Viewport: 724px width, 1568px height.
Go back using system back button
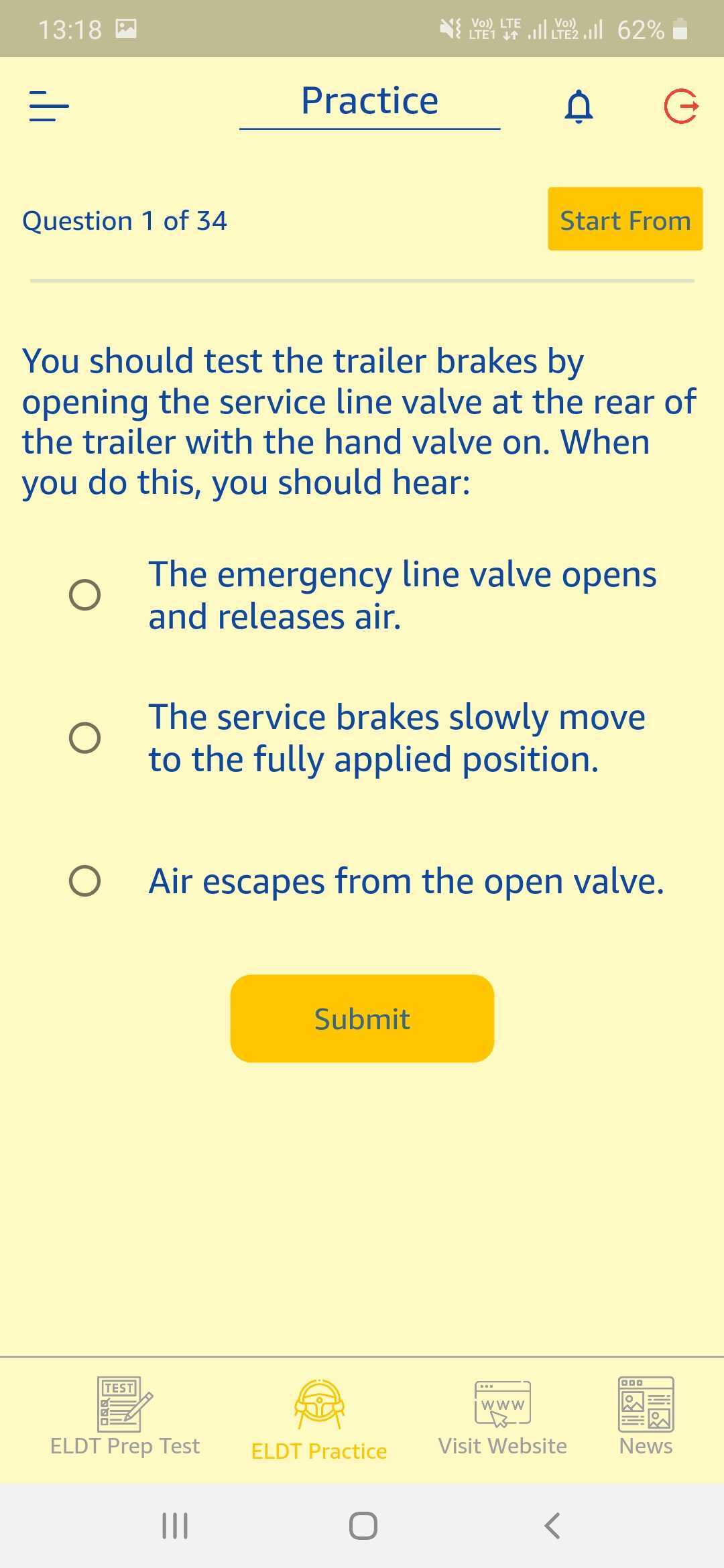pos(552,1526)
